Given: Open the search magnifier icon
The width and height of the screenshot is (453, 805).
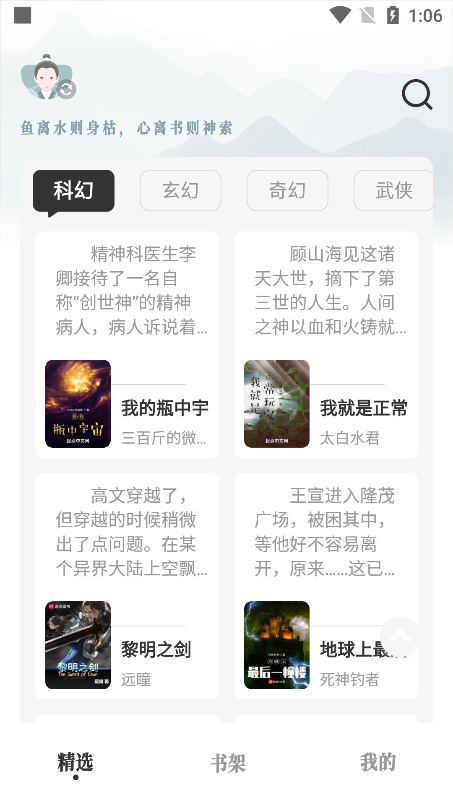Looking at the screenshot, I should point(417,94).
